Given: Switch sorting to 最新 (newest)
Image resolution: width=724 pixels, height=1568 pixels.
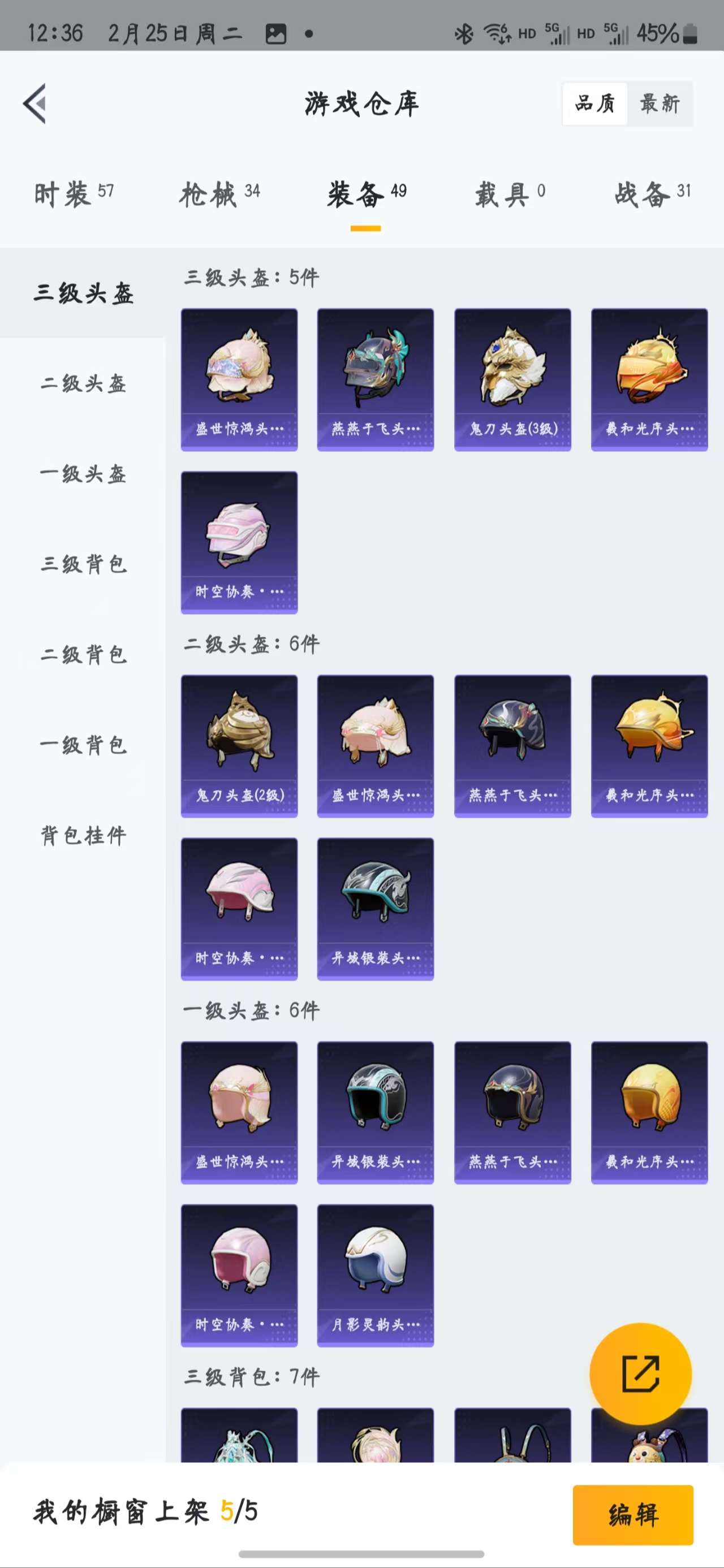Looking at the screenshot, I should [661, 103].
